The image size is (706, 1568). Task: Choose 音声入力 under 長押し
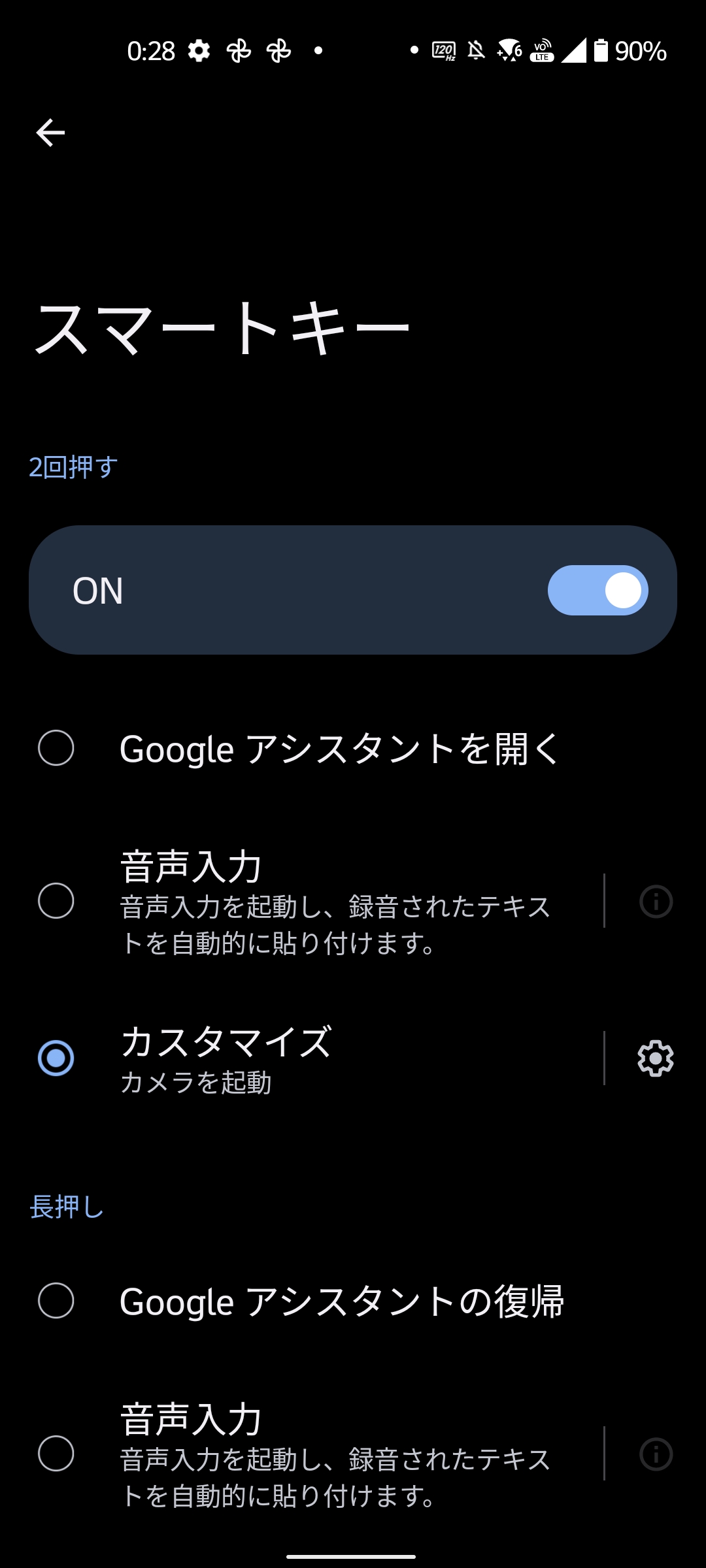tap(56, 1454)
